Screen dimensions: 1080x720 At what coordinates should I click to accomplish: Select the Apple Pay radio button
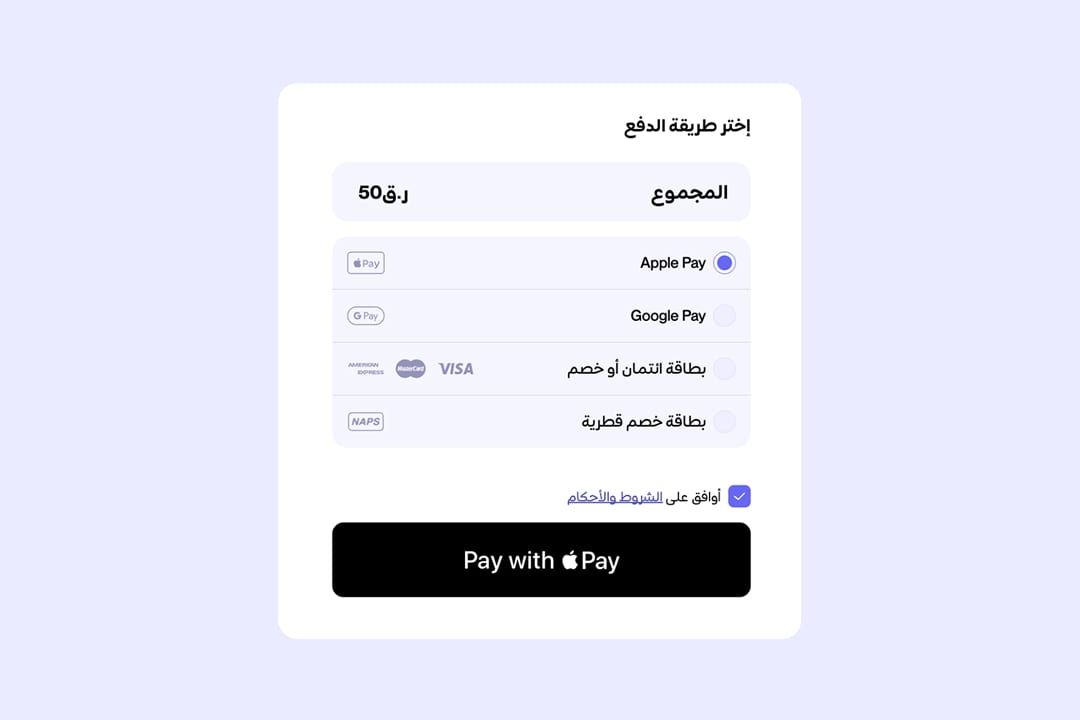click(724, 263)
